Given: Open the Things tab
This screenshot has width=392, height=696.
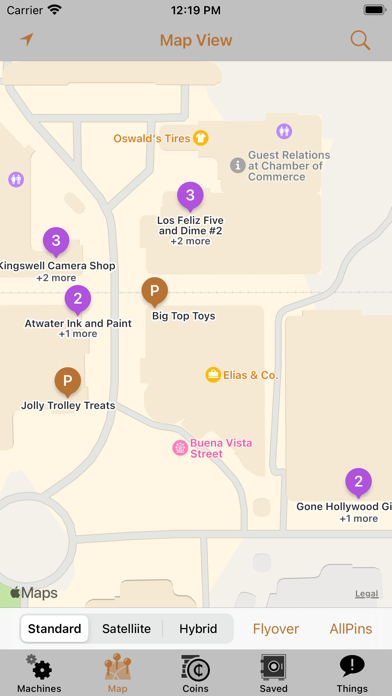Looking at the screenshot, I should pos(352,673).
